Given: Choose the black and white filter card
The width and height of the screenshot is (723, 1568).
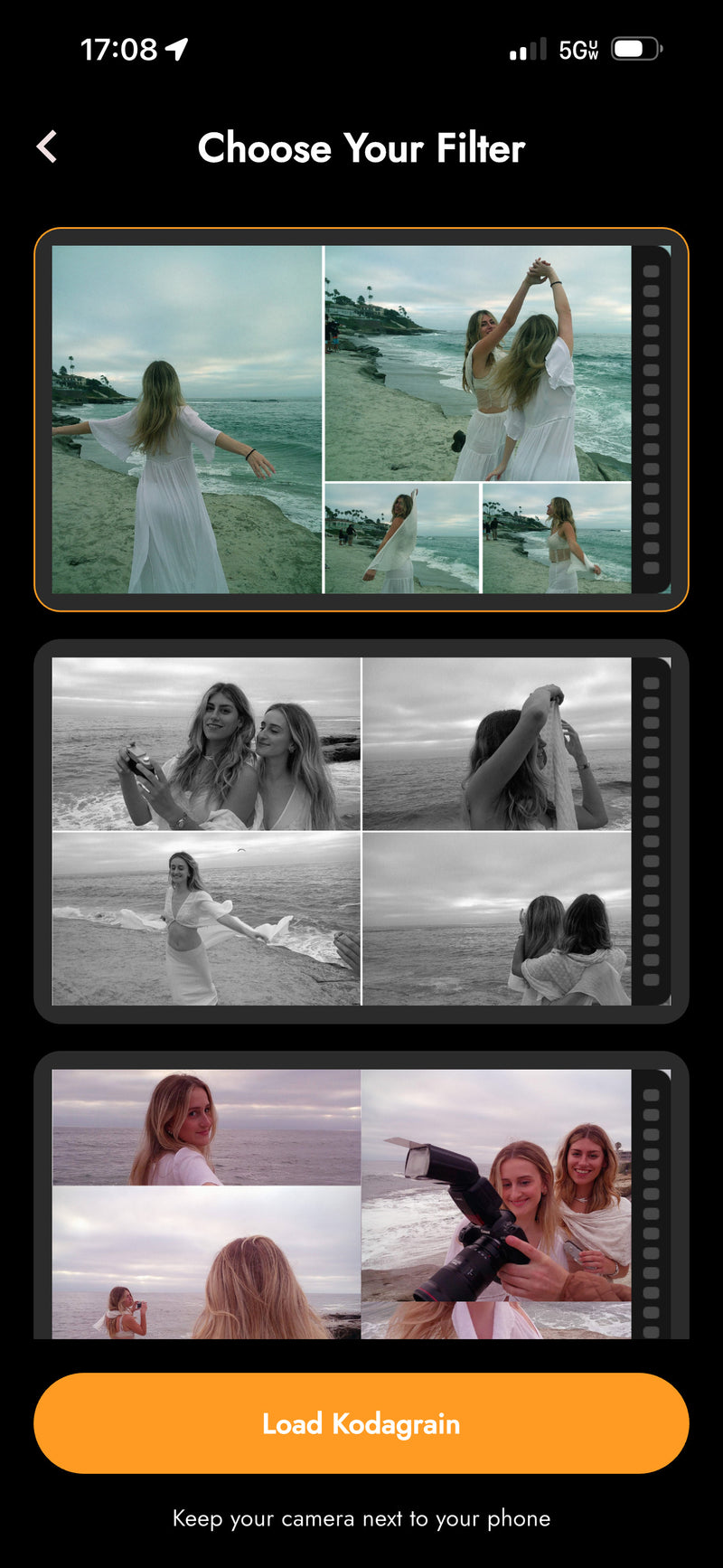Looking at the screenshot, I should (361, 831).
